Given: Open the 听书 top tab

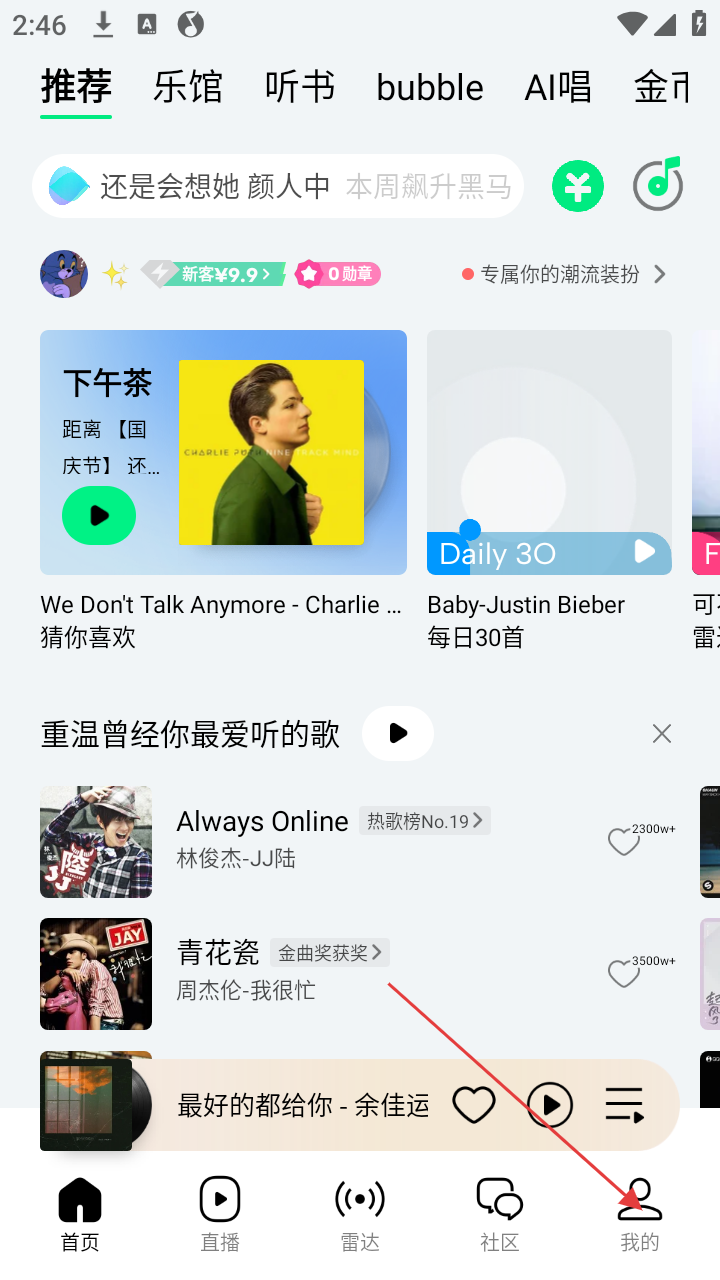Looking at the screenshot, I should (299, 88).
